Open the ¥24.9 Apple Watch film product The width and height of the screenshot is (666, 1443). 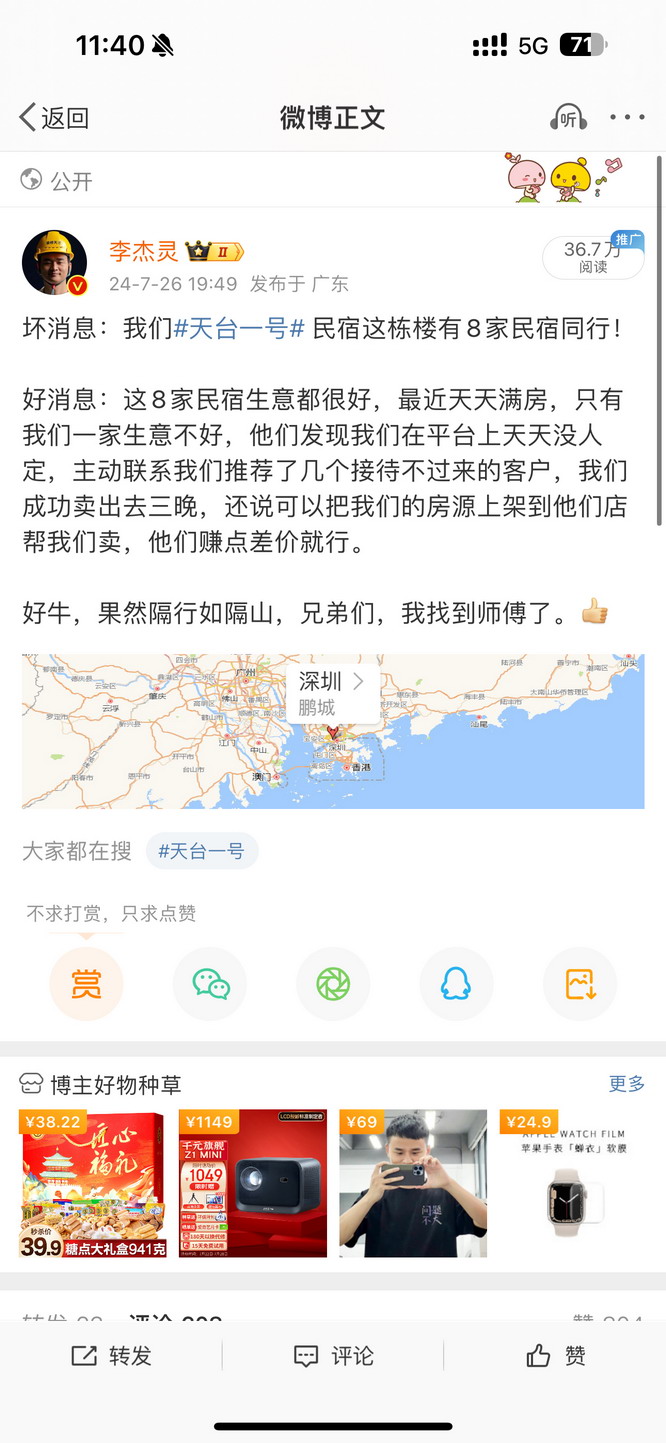[573, 1183]
